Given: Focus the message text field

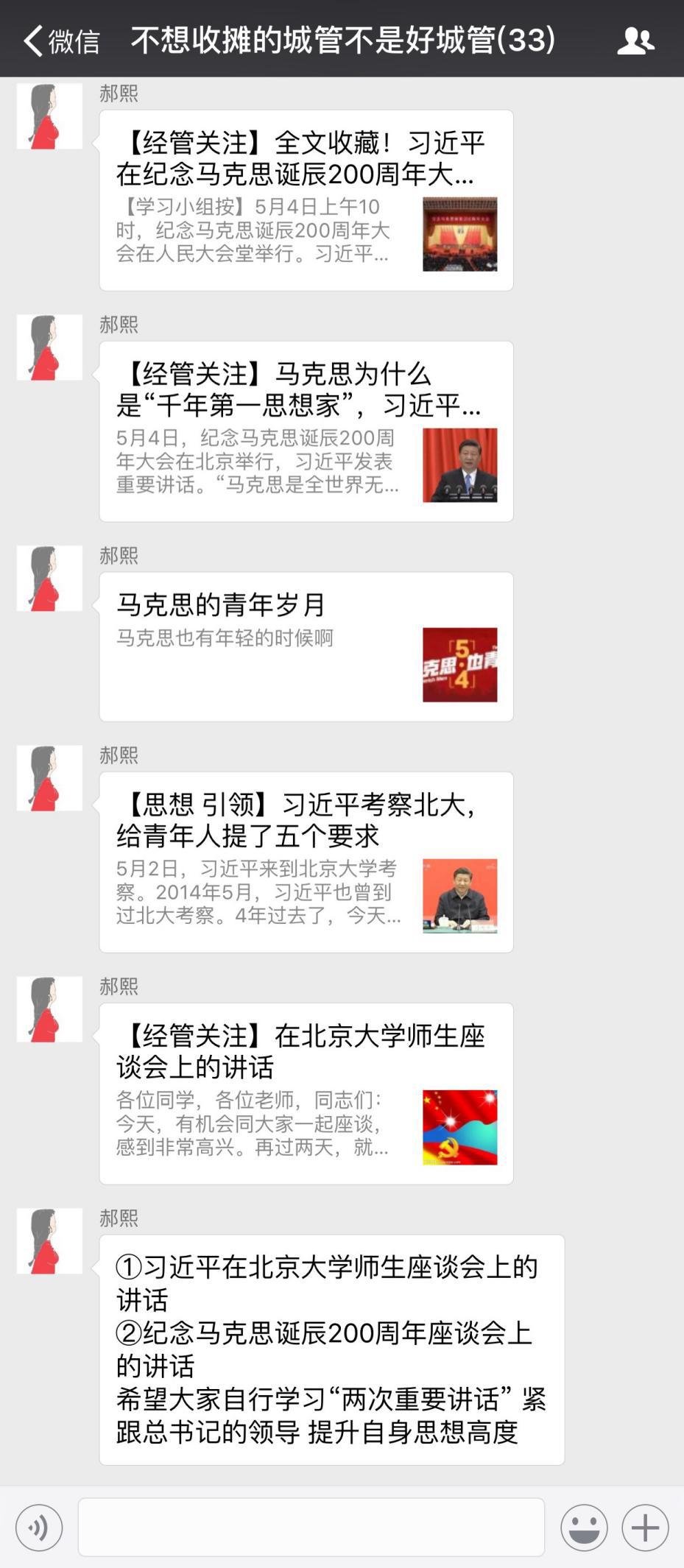Looking at the screenshot, I should [311, 1528].
